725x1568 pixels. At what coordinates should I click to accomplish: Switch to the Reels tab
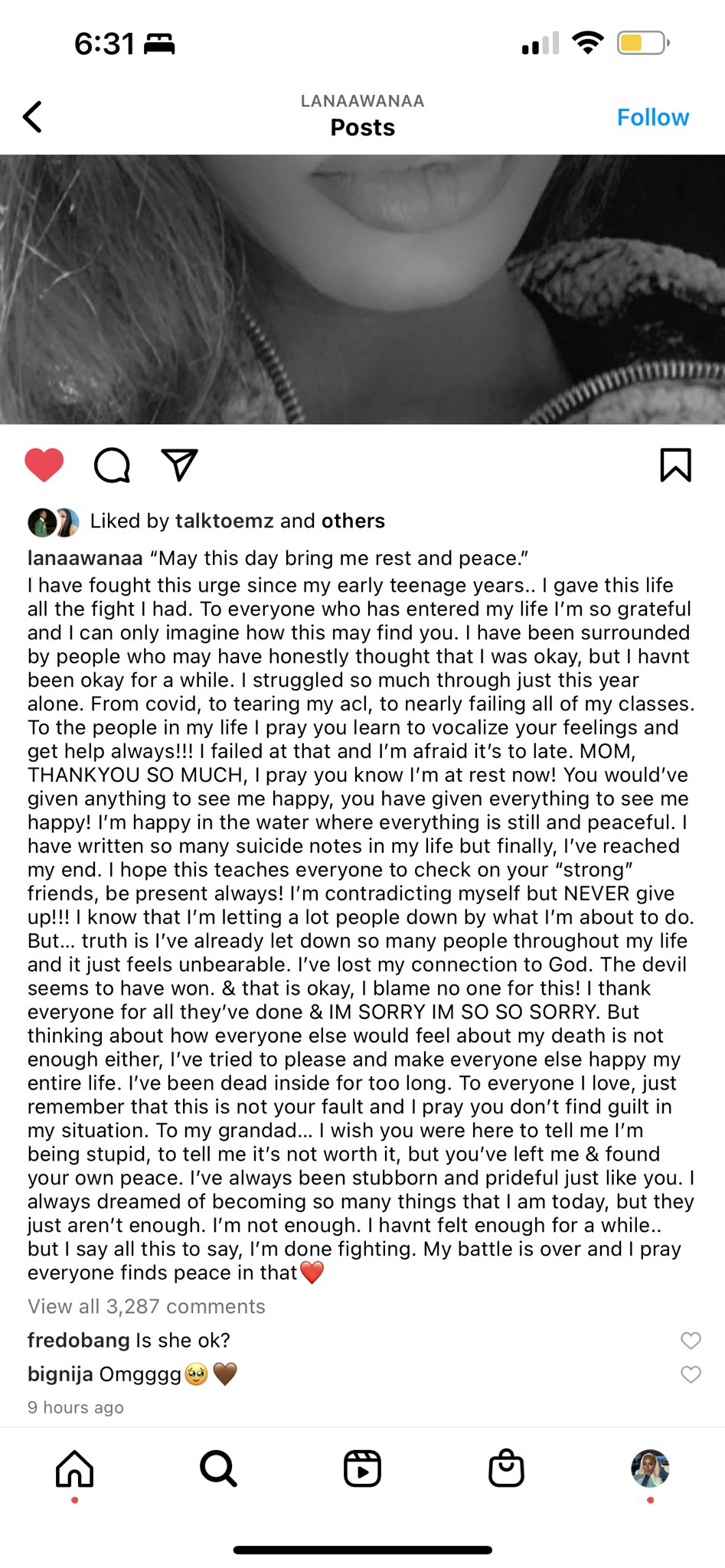tap(362, 1468)
